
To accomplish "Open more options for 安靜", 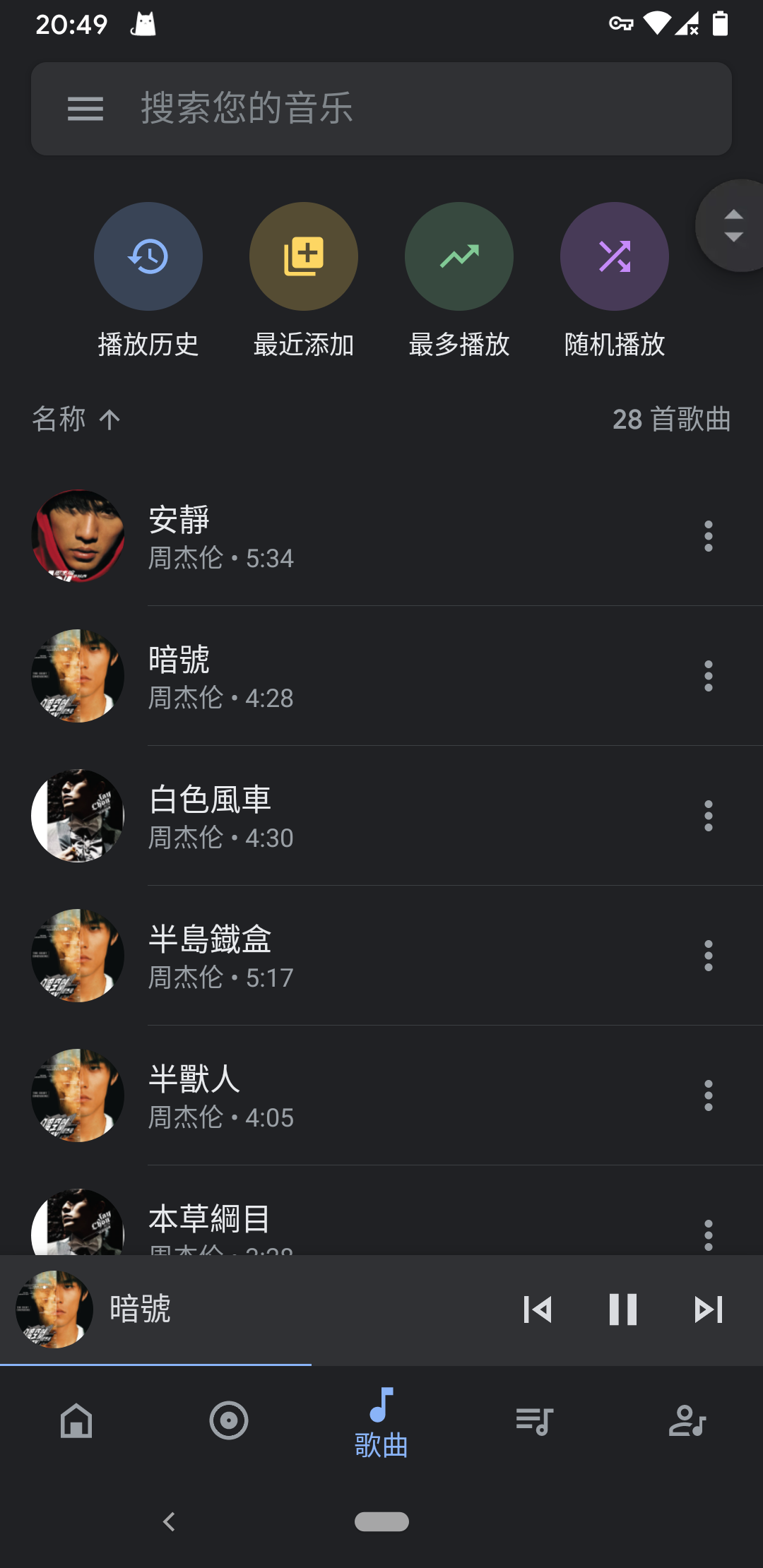I will tap(709, 536).
